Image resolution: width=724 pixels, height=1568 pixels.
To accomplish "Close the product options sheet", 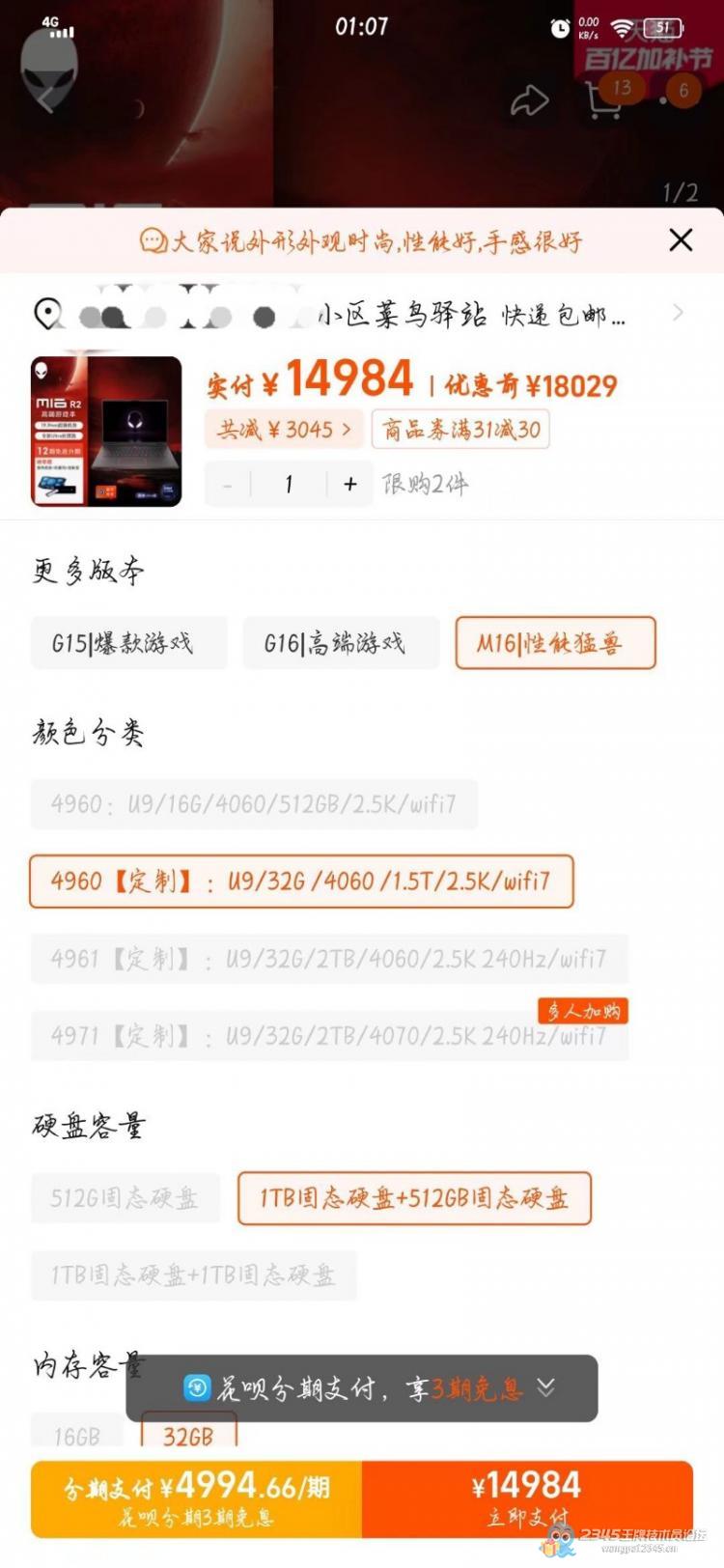I will tap(681, 240).
